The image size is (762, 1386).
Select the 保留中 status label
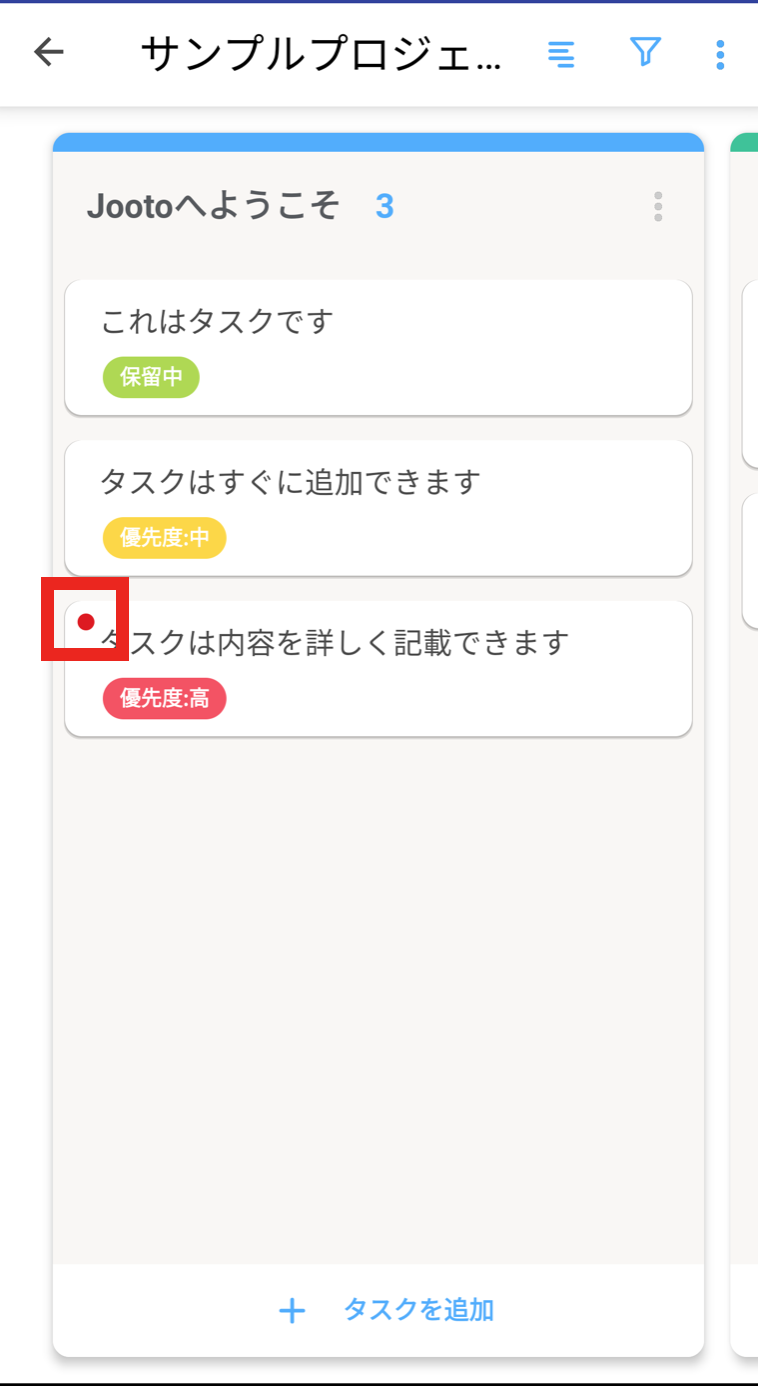click(151, 377)
